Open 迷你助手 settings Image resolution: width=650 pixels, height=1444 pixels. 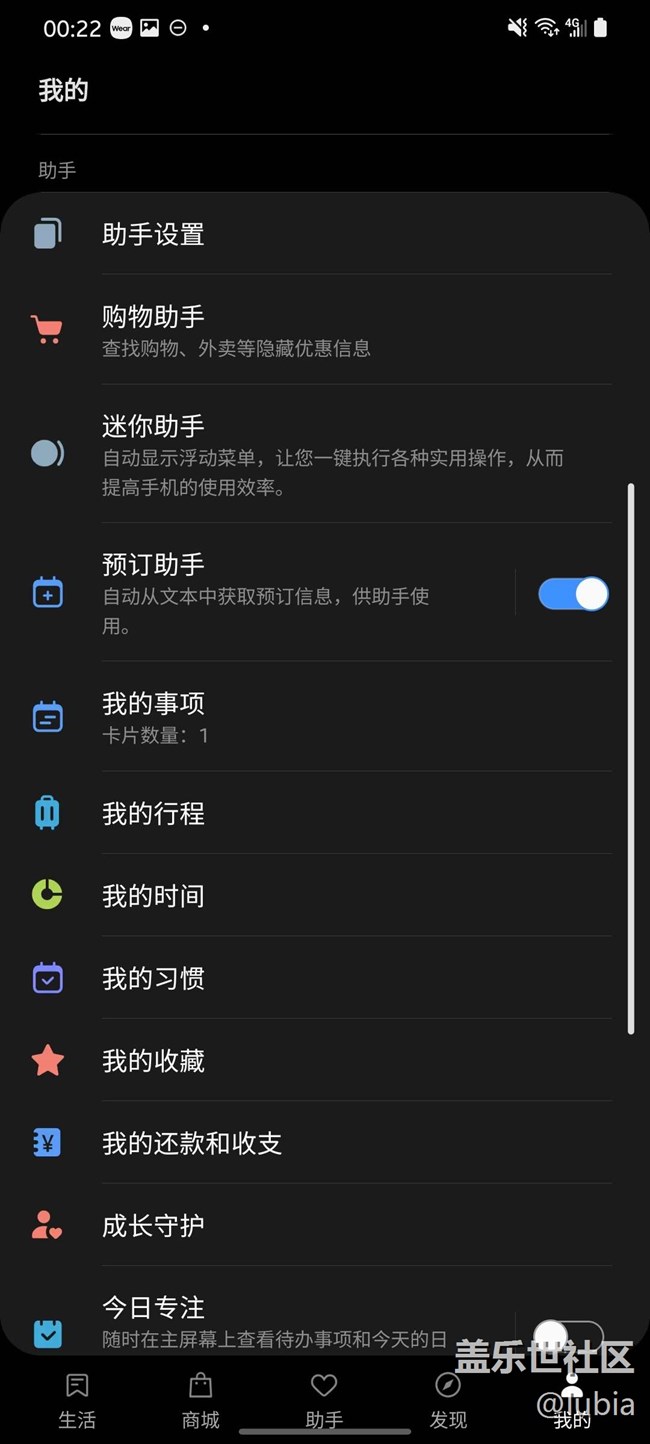(x=325, y=454)
